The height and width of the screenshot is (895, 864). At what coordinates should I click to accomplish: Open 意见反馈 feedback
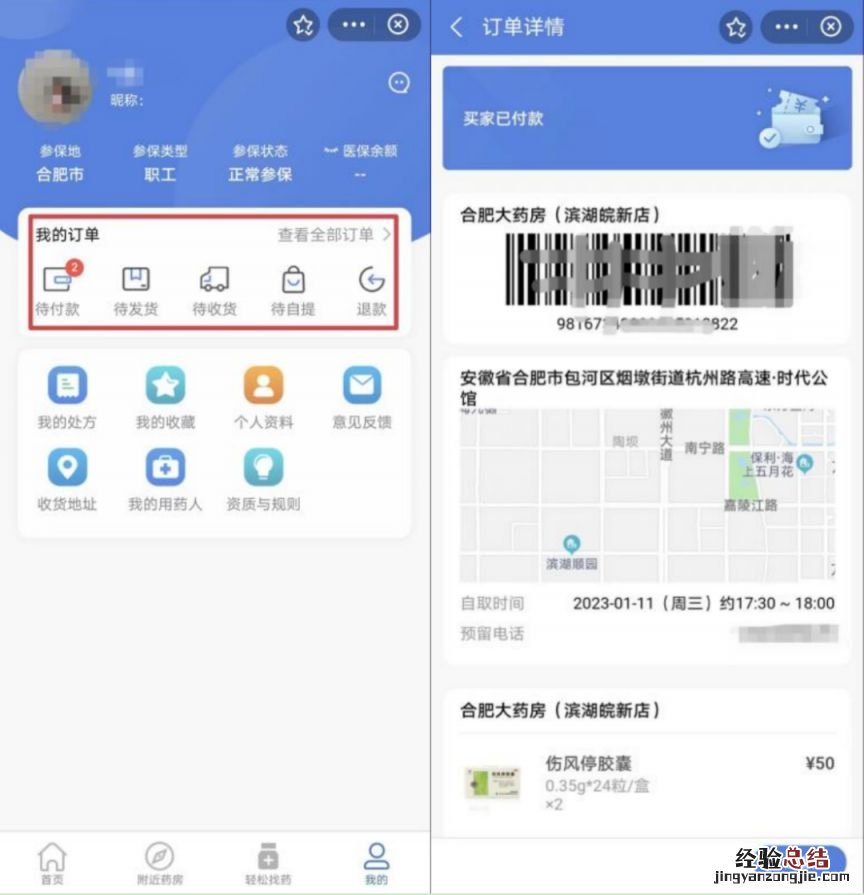point(361,397)
